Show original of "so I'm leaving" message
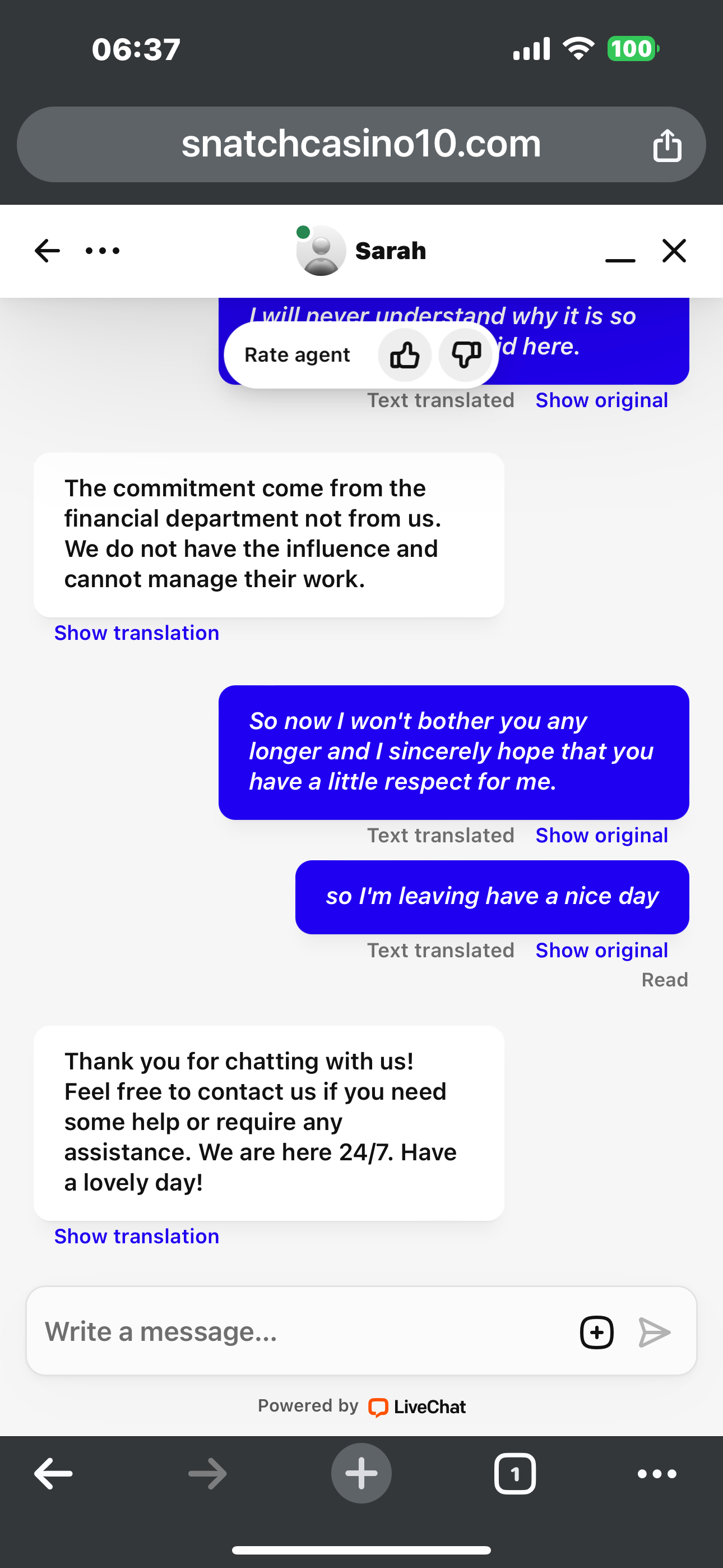This screenshot has width=723, height=1568. point(601,950)
